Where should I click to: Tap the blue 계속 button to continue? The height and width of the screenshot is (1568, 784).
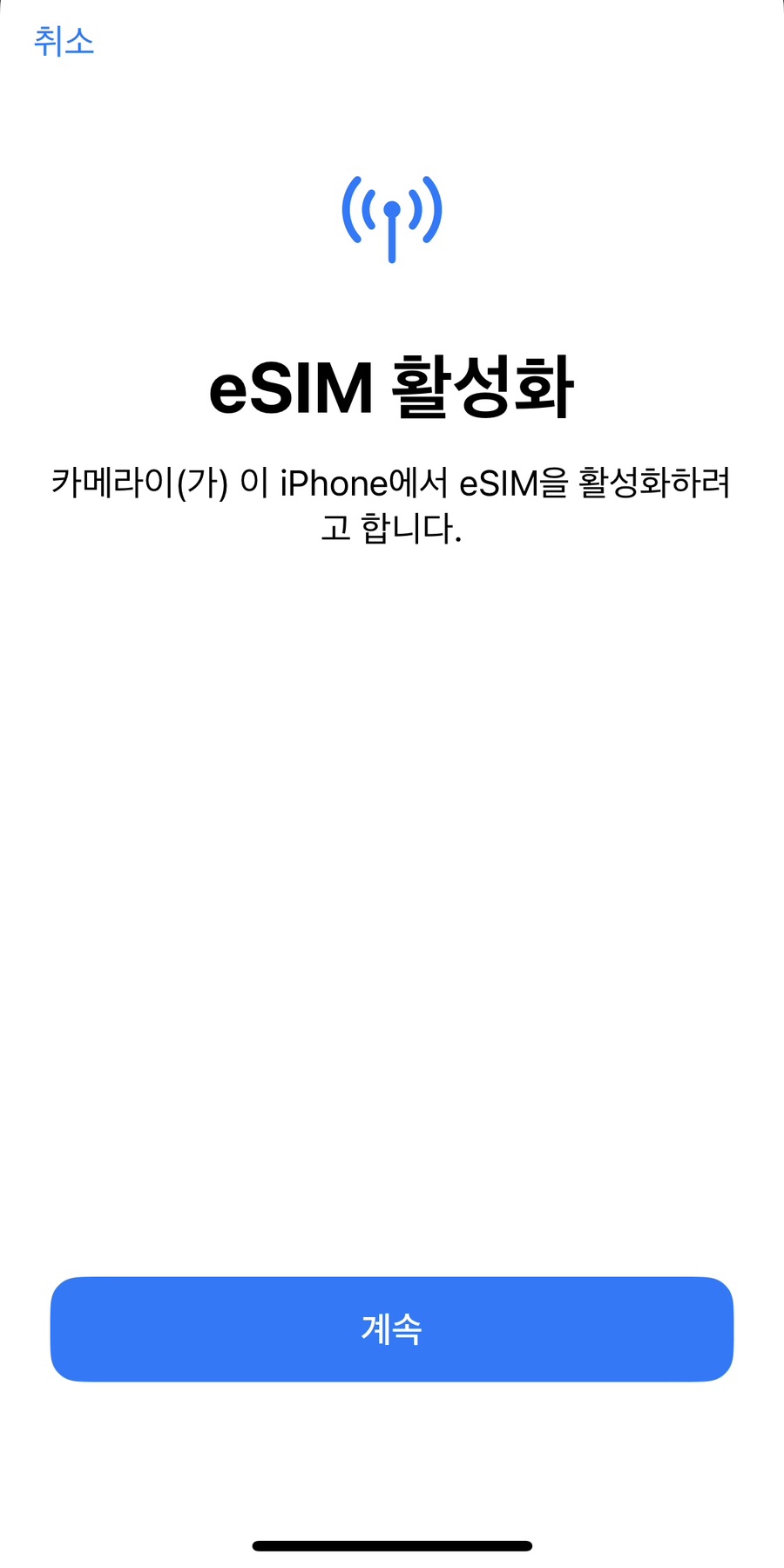pos(392,1329)
